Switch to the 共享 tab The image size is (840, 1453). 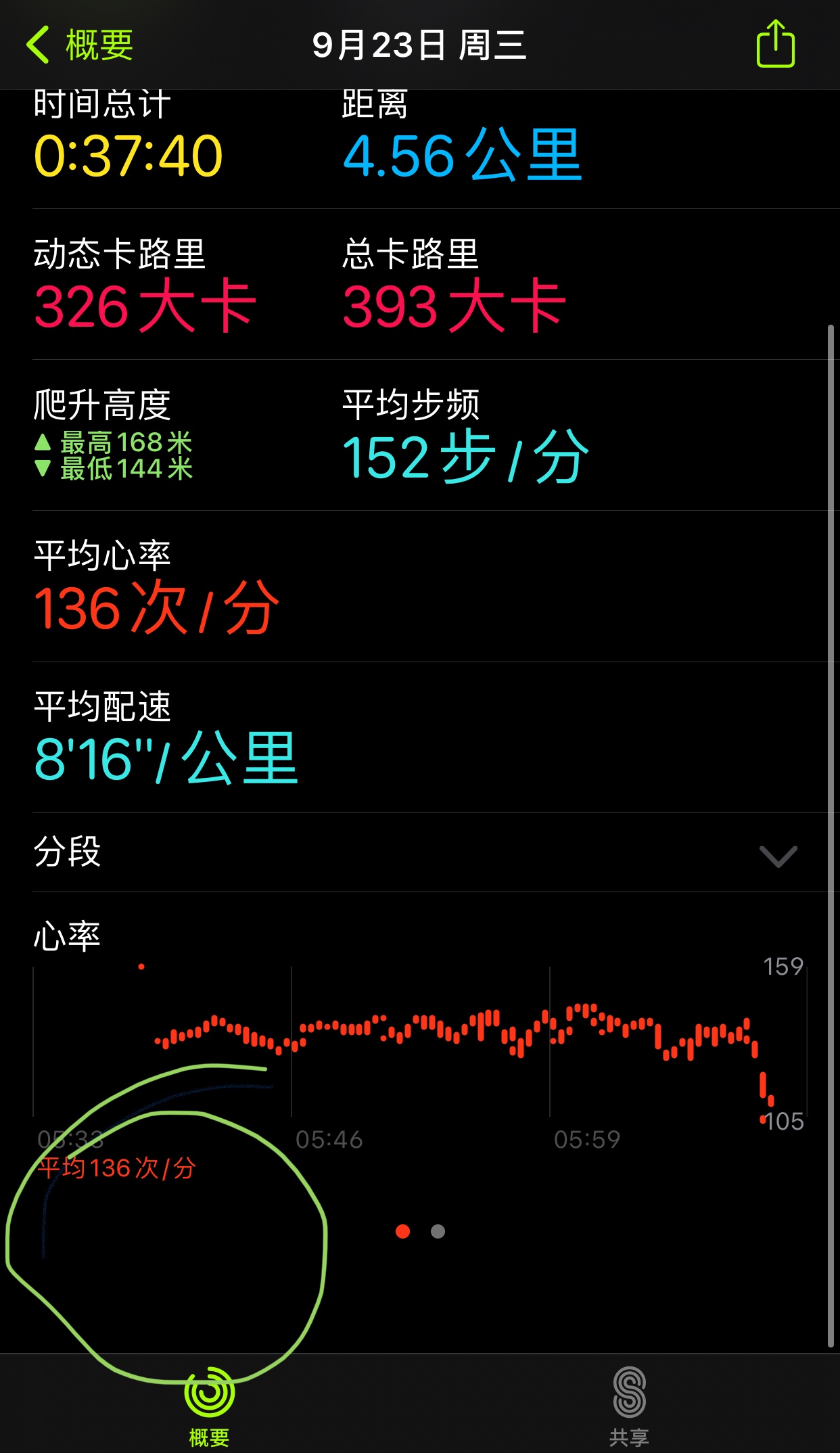[629, 1405]
